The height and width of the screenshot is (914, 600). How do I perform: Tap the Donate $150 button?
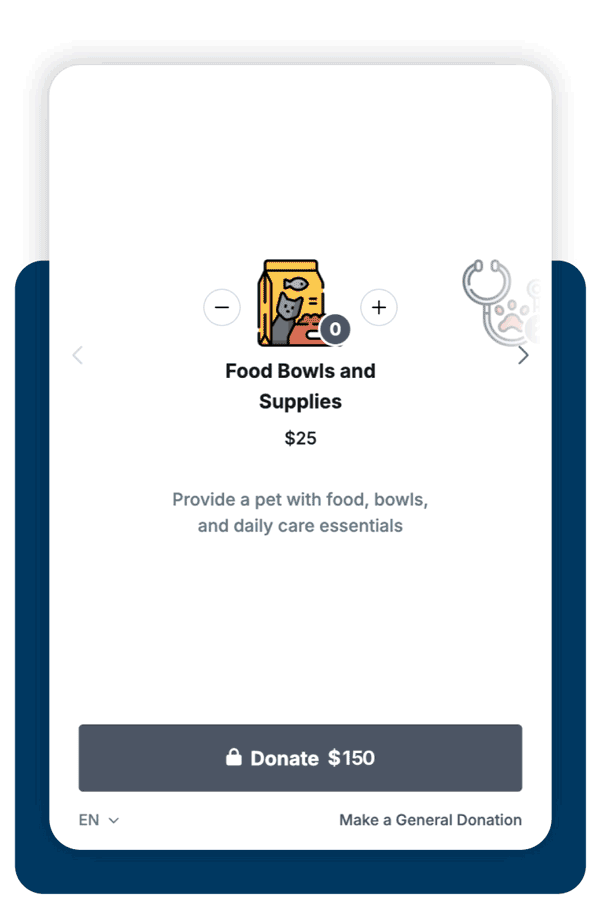300,758
